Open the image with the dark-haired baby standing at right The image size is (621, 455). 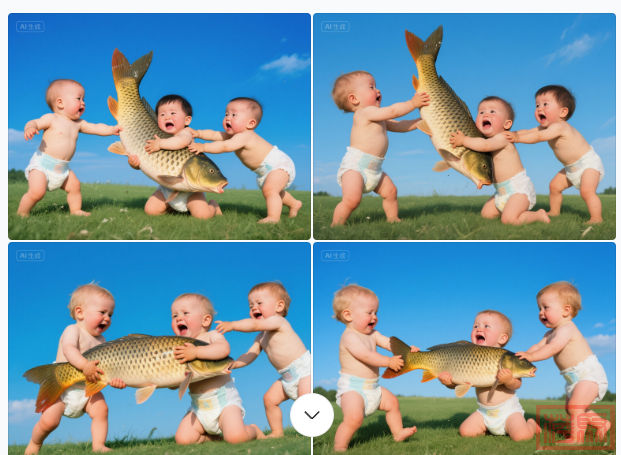click(464, 126)
